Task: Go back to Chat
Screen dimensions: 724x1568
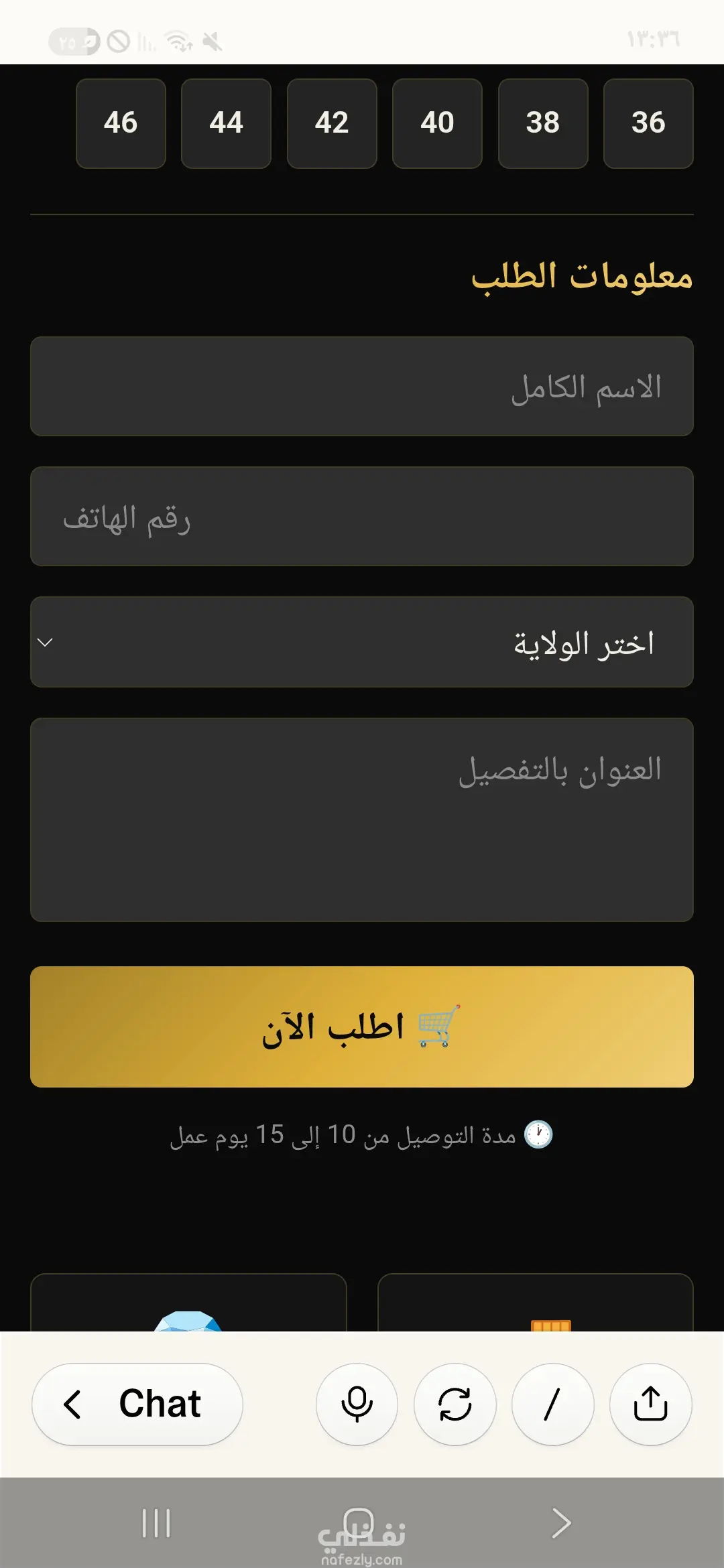Action: tap(137, 1404)
